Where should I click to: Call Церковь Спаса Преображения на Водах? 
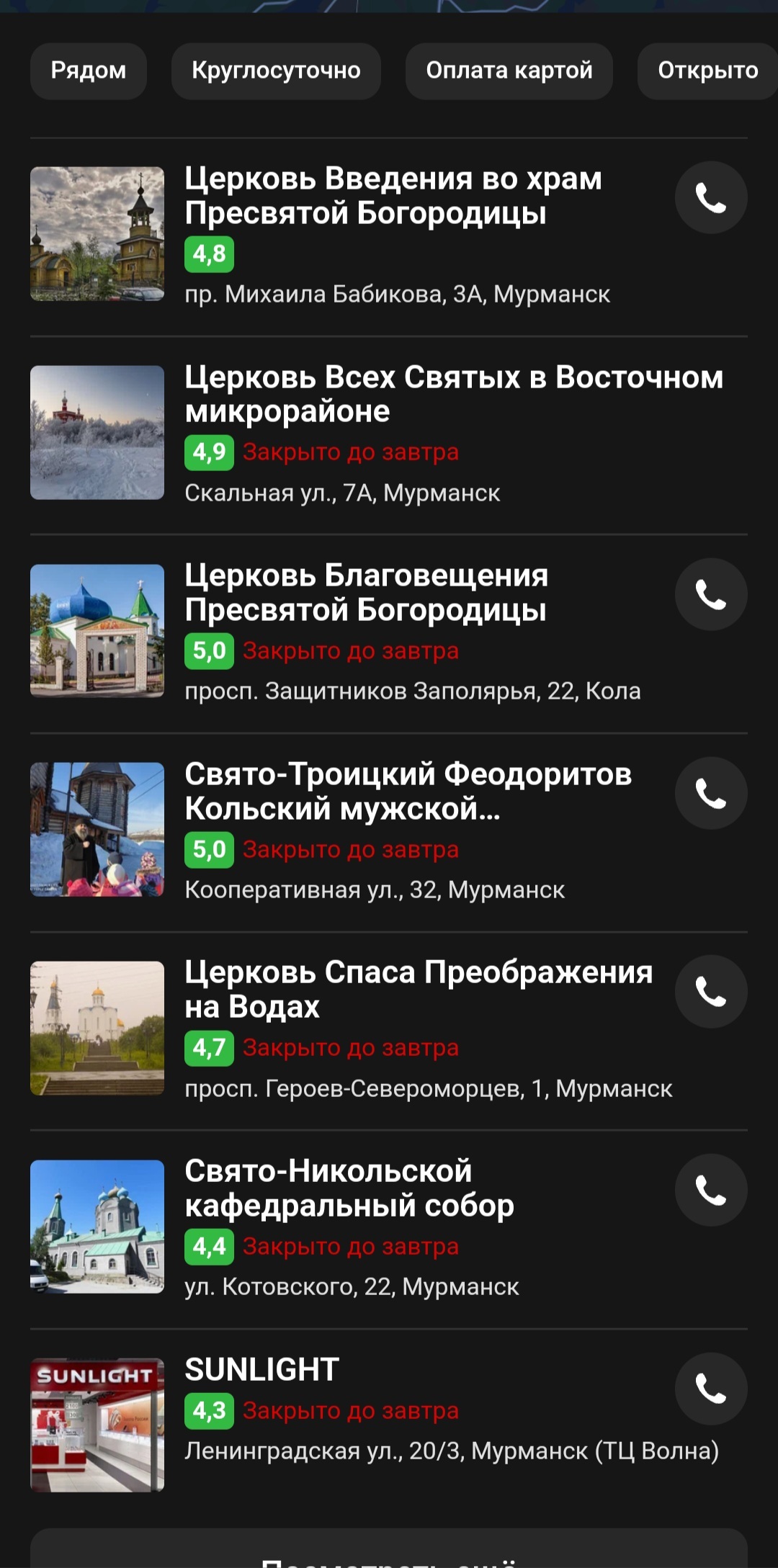[710, 991]
